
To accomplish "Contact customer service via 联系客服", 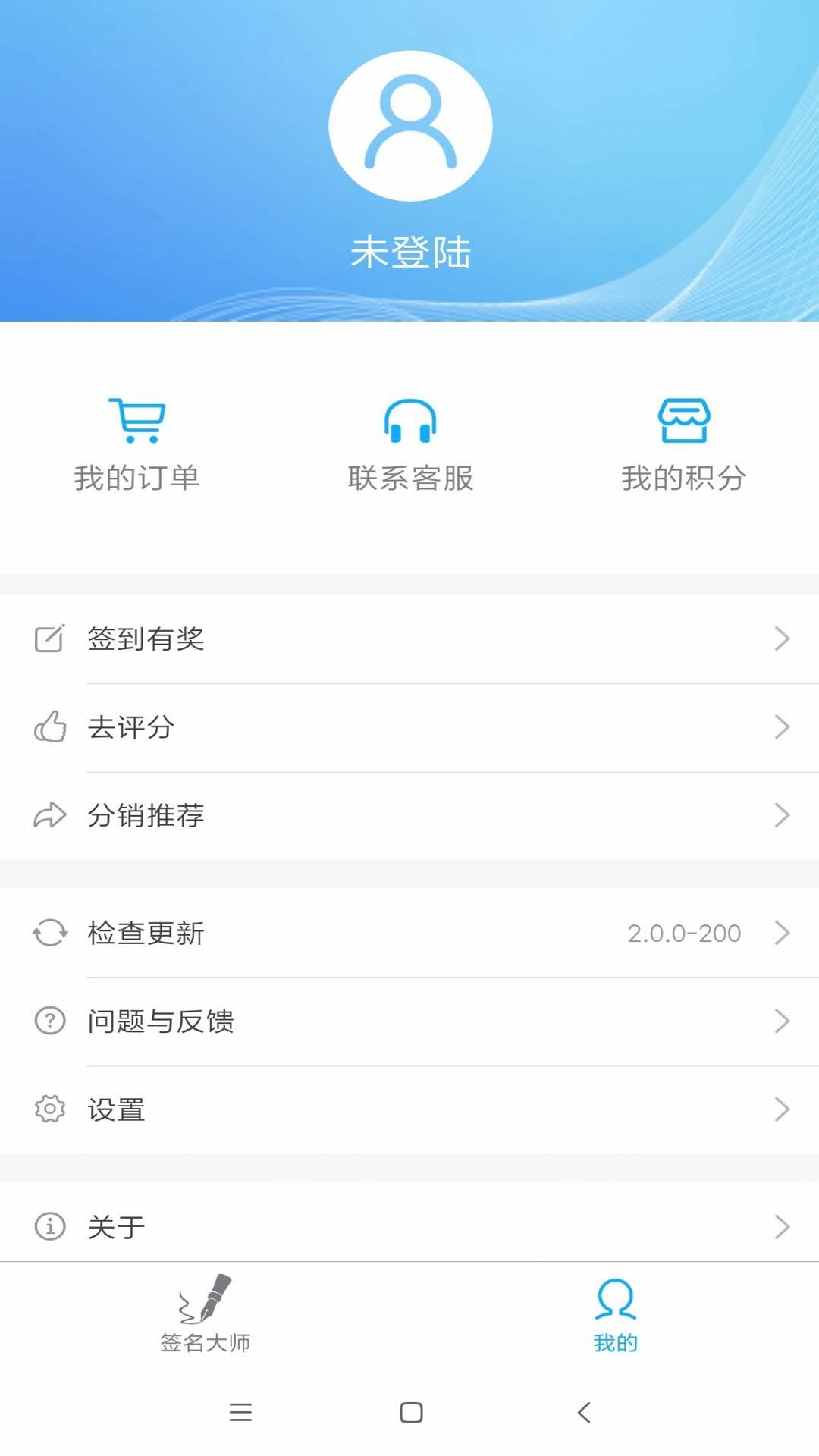I will 410,444.
